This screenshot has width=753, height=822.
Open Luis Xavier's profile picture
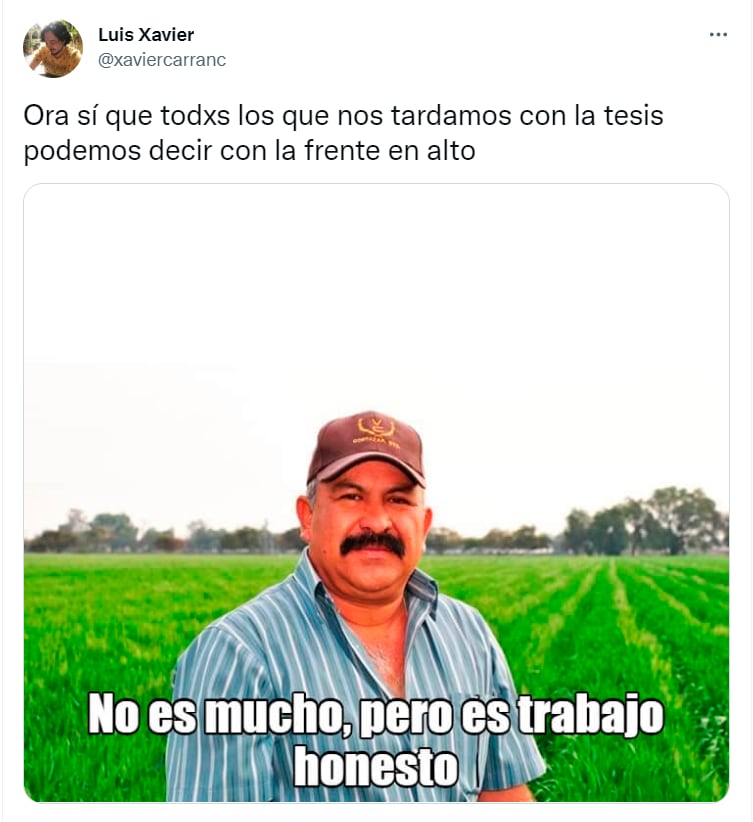coord(53,48)
